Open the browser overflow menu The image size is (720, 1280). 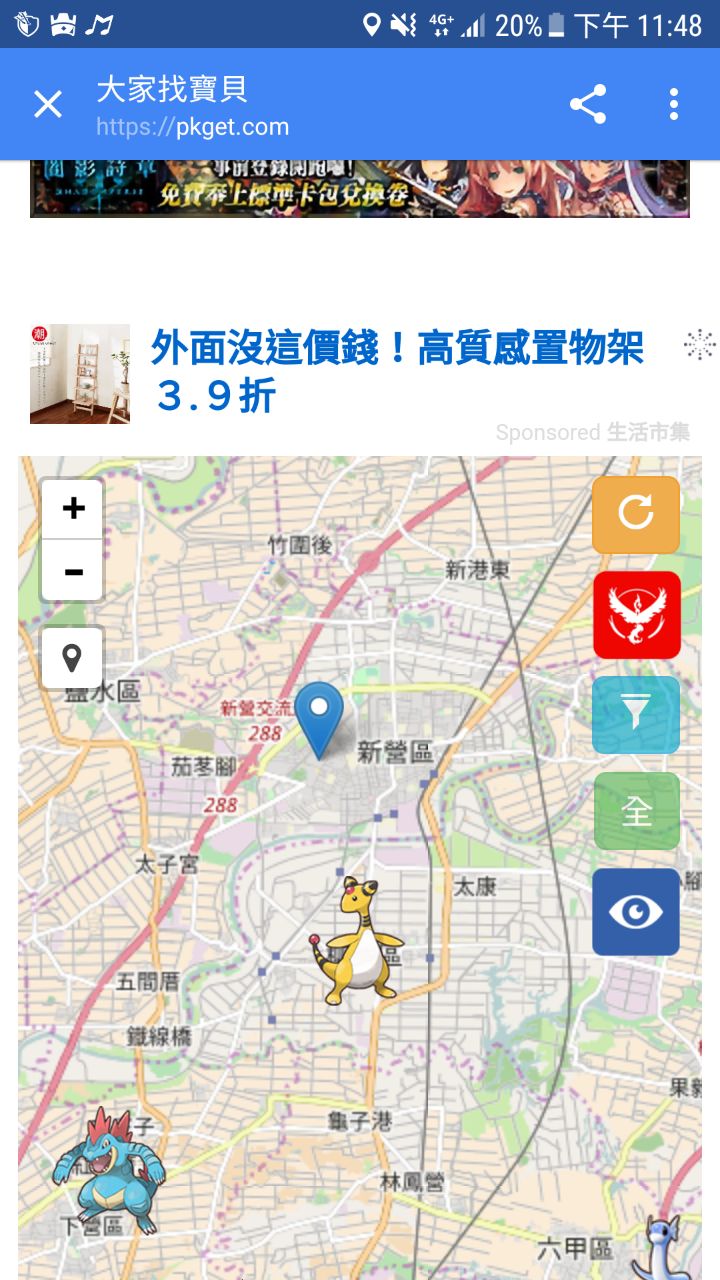pos(674,104)
